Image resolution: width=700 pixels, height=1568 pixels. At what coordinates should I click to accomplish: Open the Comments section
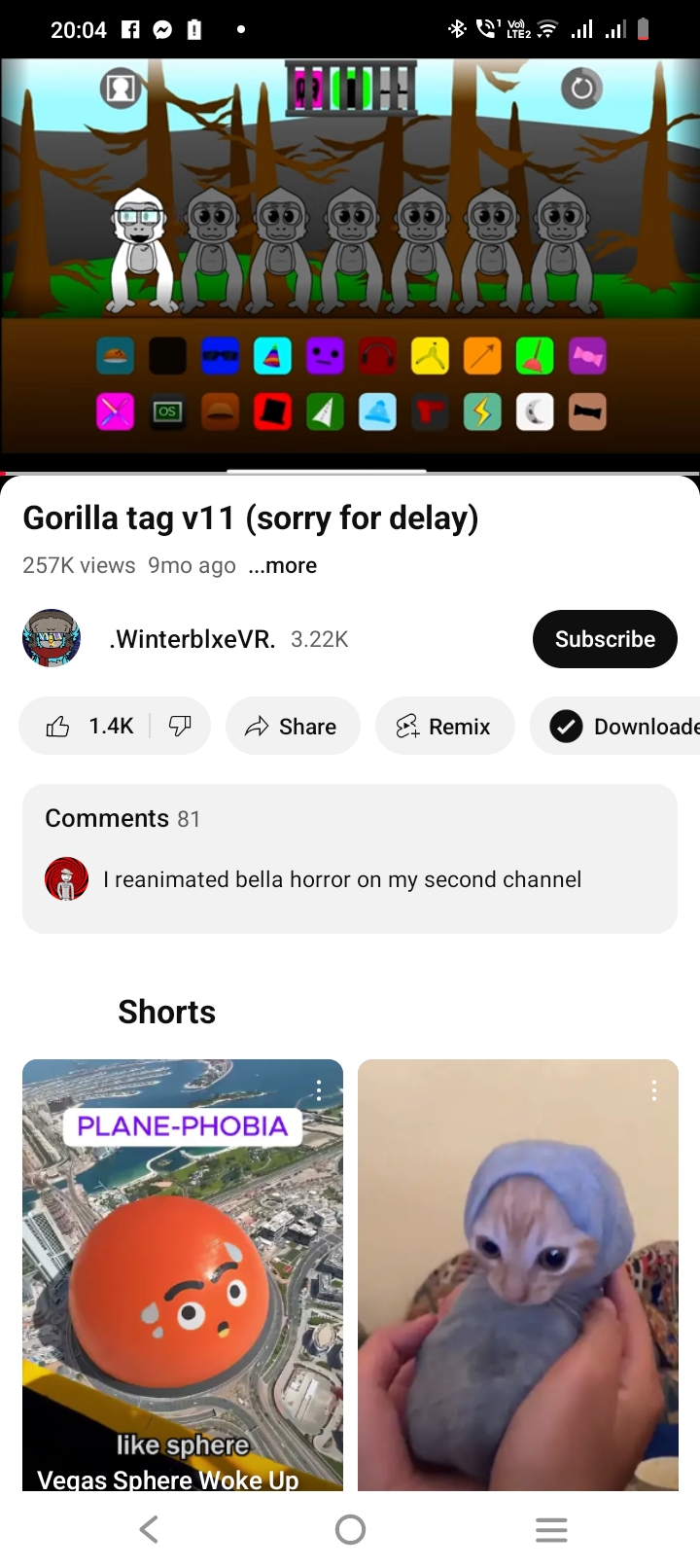349,858
